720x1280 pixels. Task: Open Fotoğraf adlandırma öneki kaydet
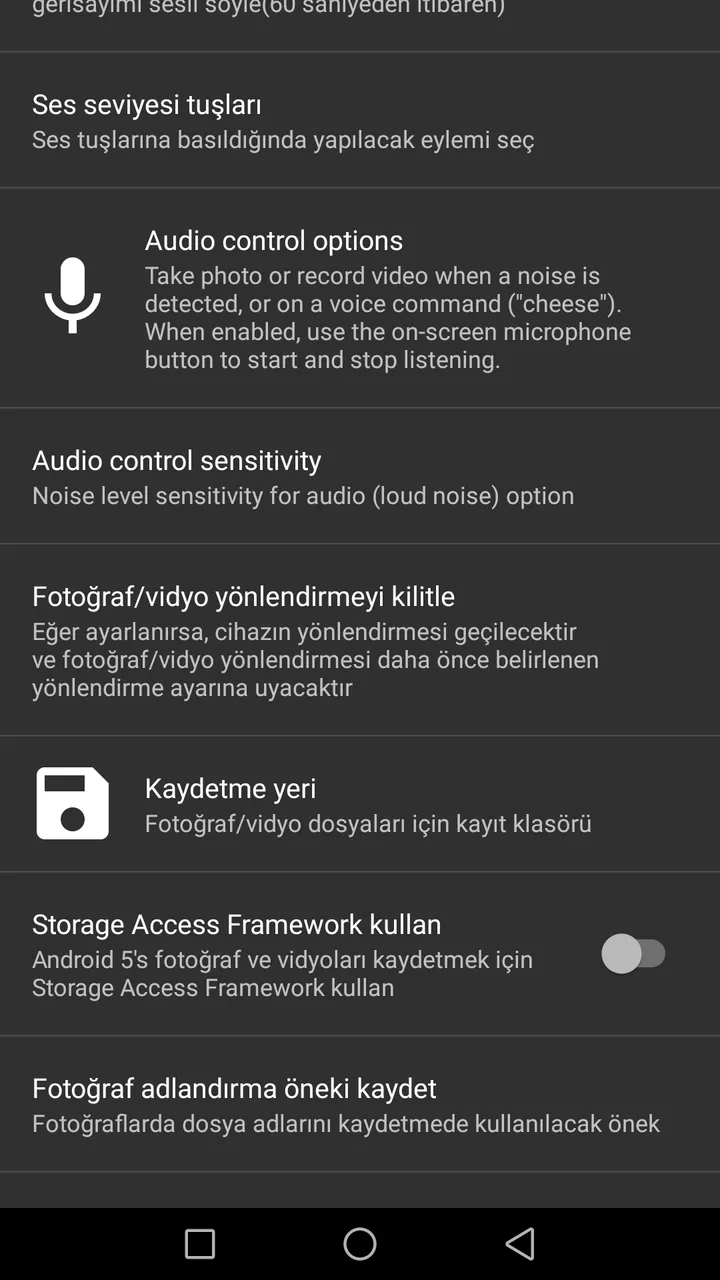[x=360, y=1104]
